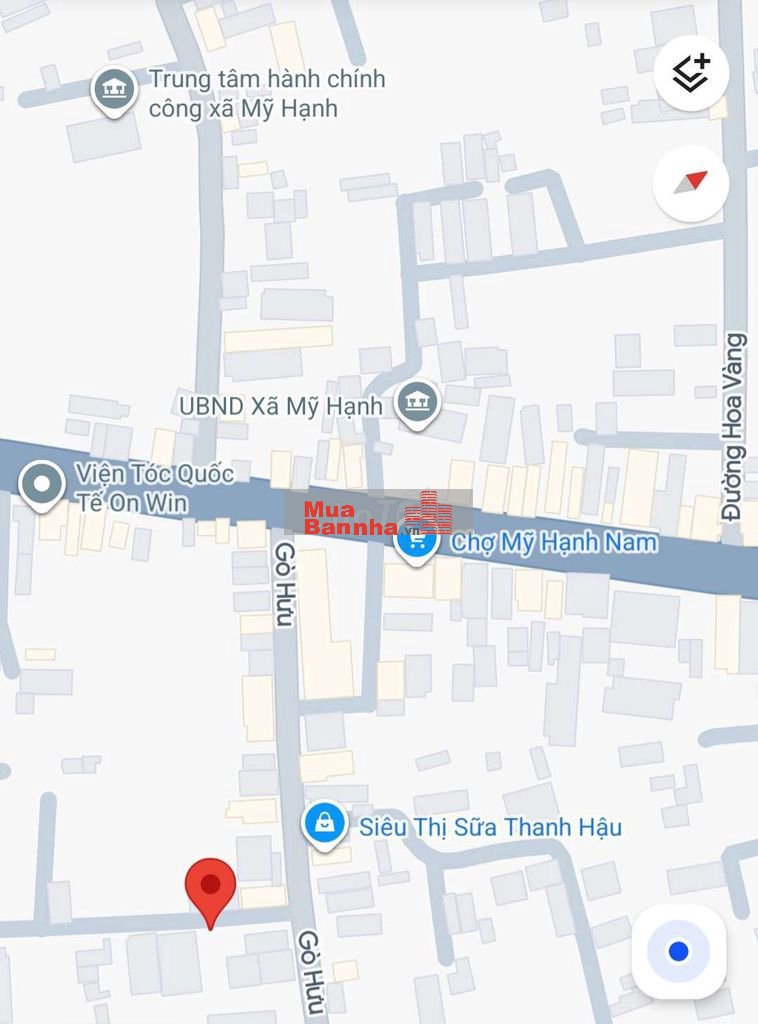Tap the compass to reset north
This screenshot has height=1024, width=758.
tap(690, 182)
